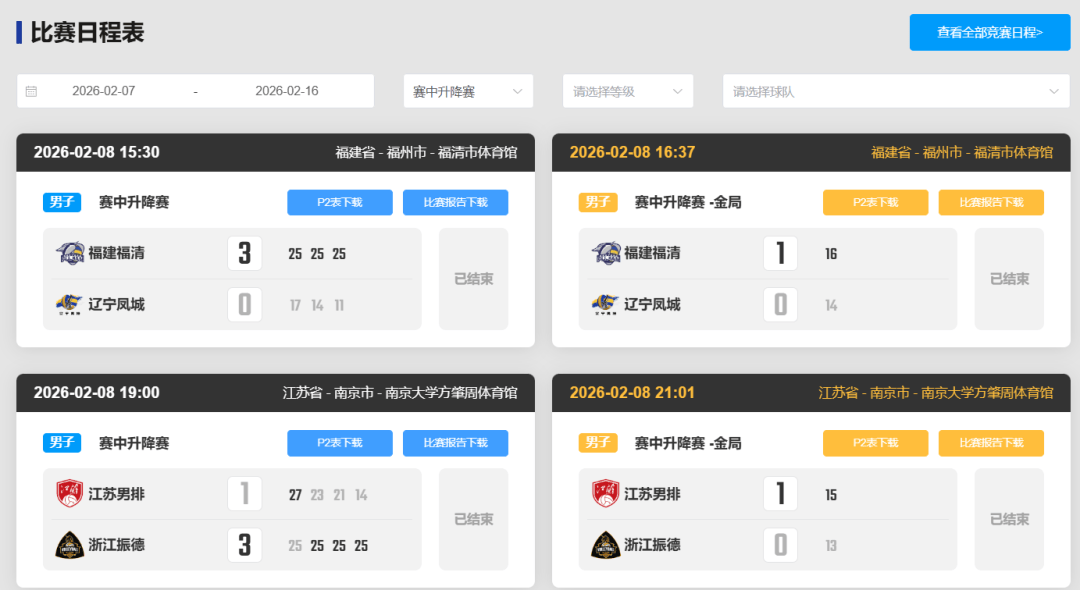This screenshot has width=1080, height=590.
Task: Download P2表 for the 21:01 金局 match
Action: 876,443
